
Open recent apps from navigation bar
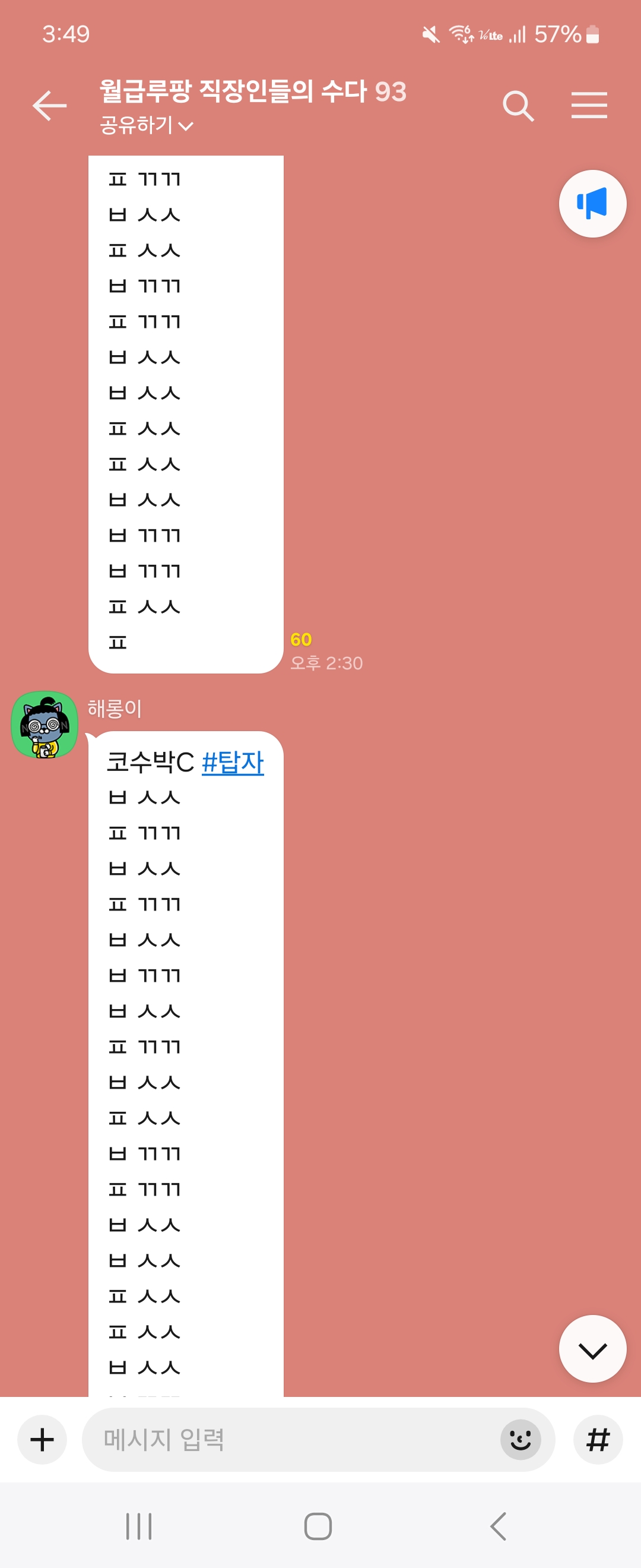[139, 1526]
